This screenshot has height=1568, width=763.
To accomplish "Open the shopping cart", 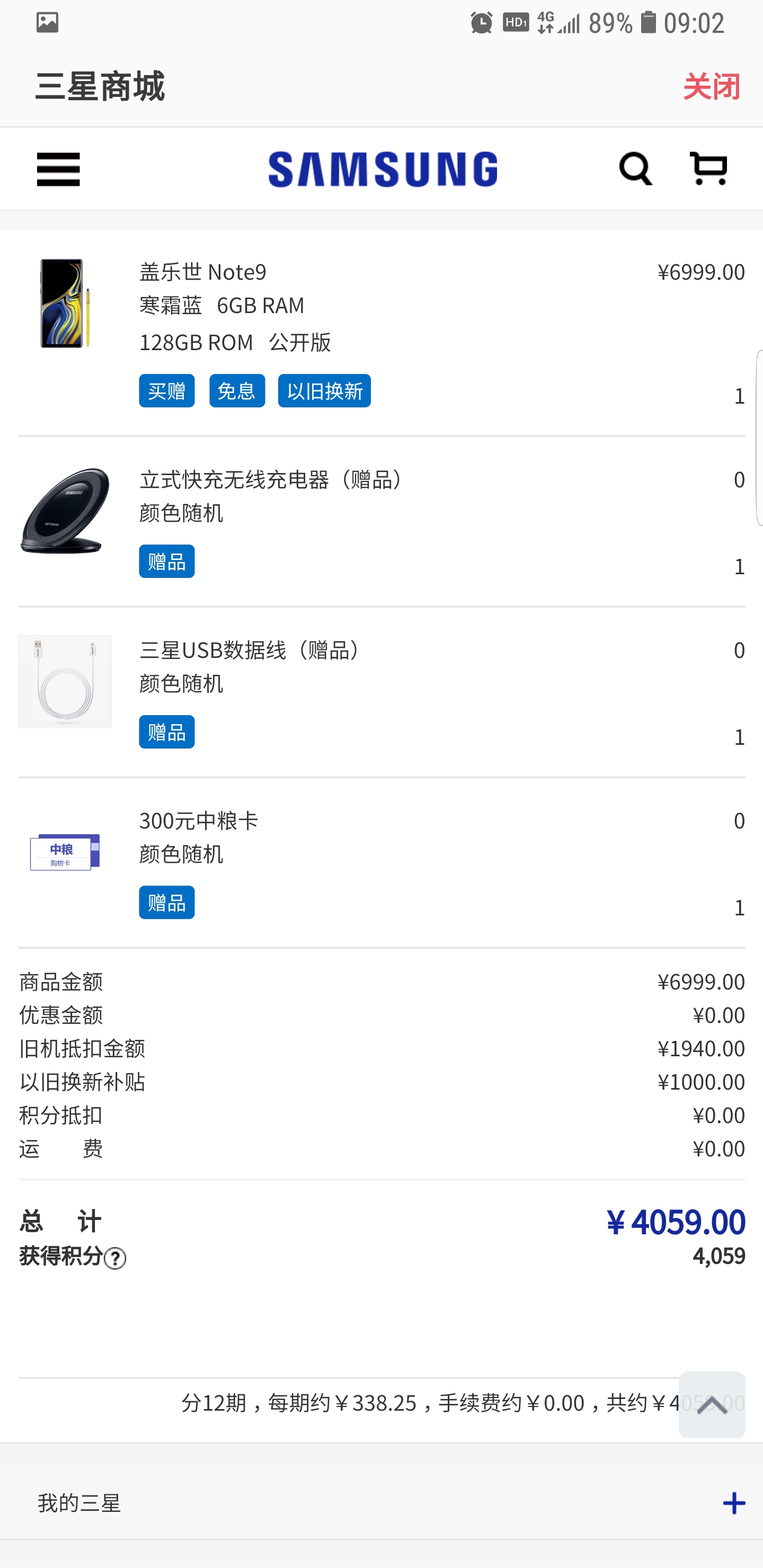I will point(709,168).
